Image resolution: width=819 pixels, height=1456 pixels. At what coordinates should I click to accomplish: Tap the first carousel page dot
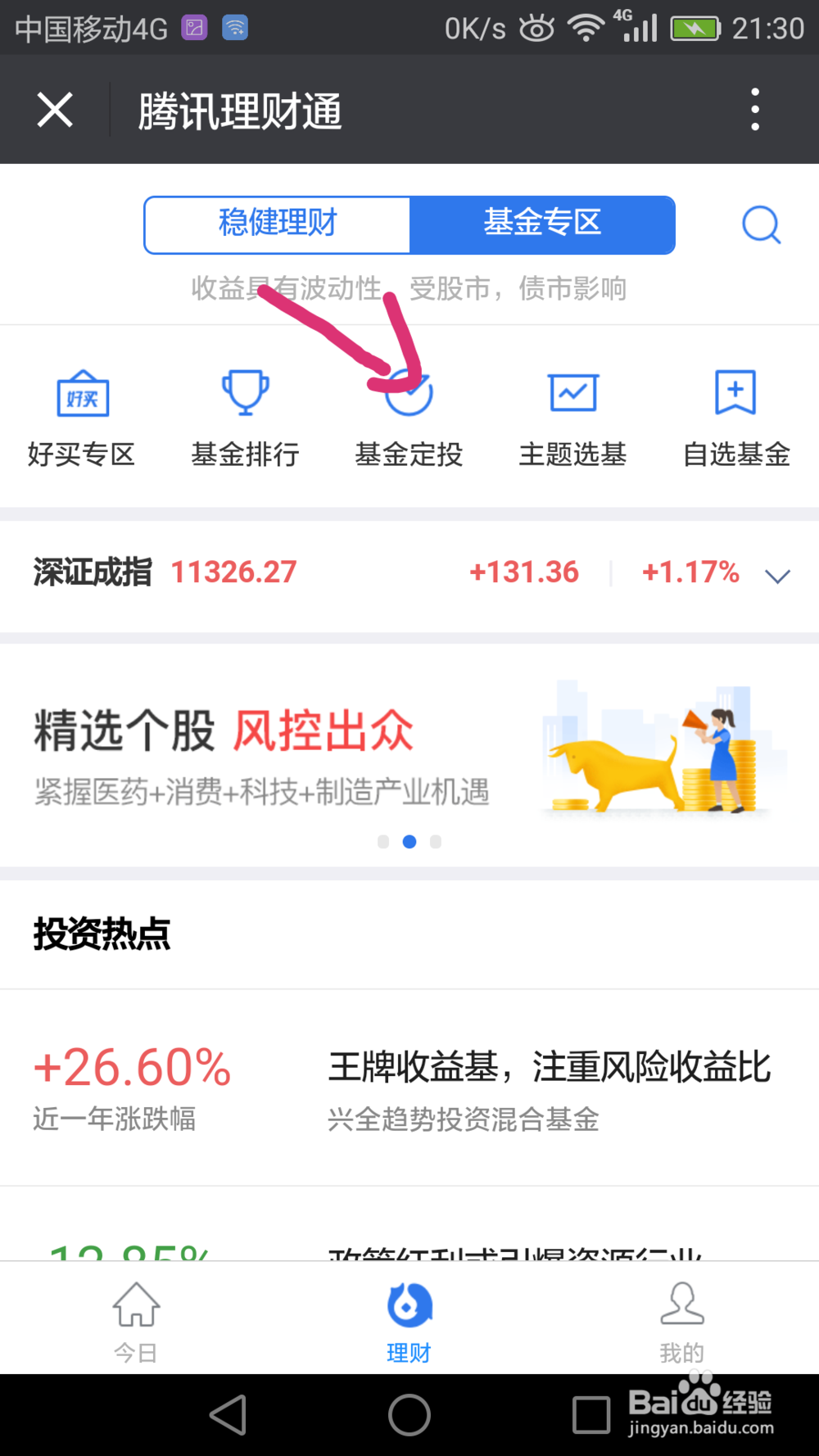pos(382,841)
